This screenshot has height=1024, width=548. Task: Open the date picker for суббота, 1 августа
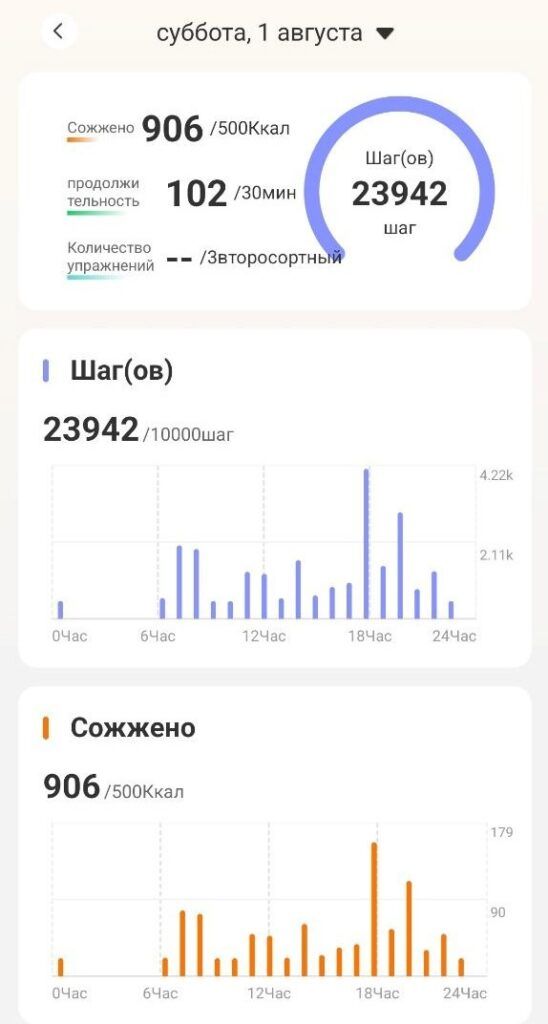[x=275, y=32]
